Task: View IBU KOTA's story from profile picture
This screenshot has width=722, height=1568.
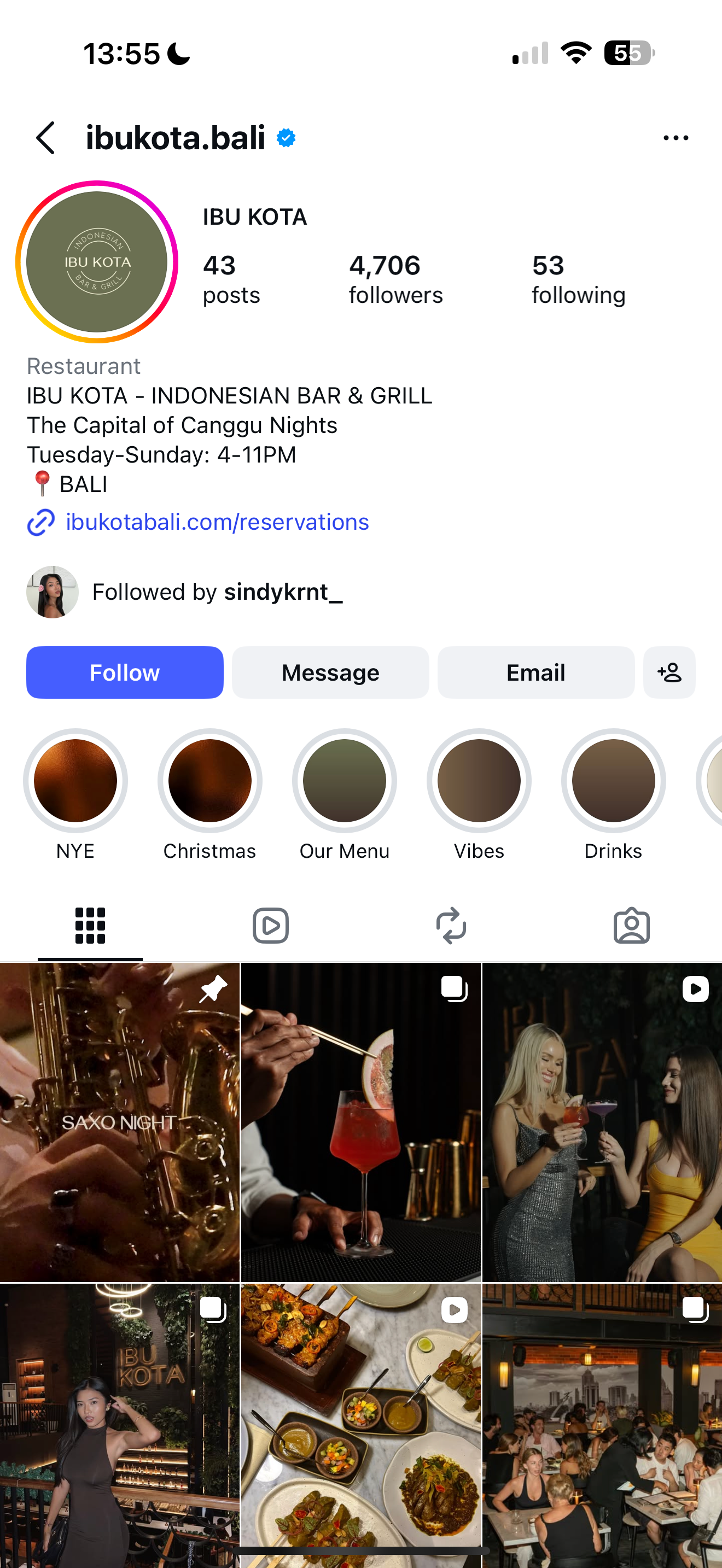Action: tap(97, 262)
